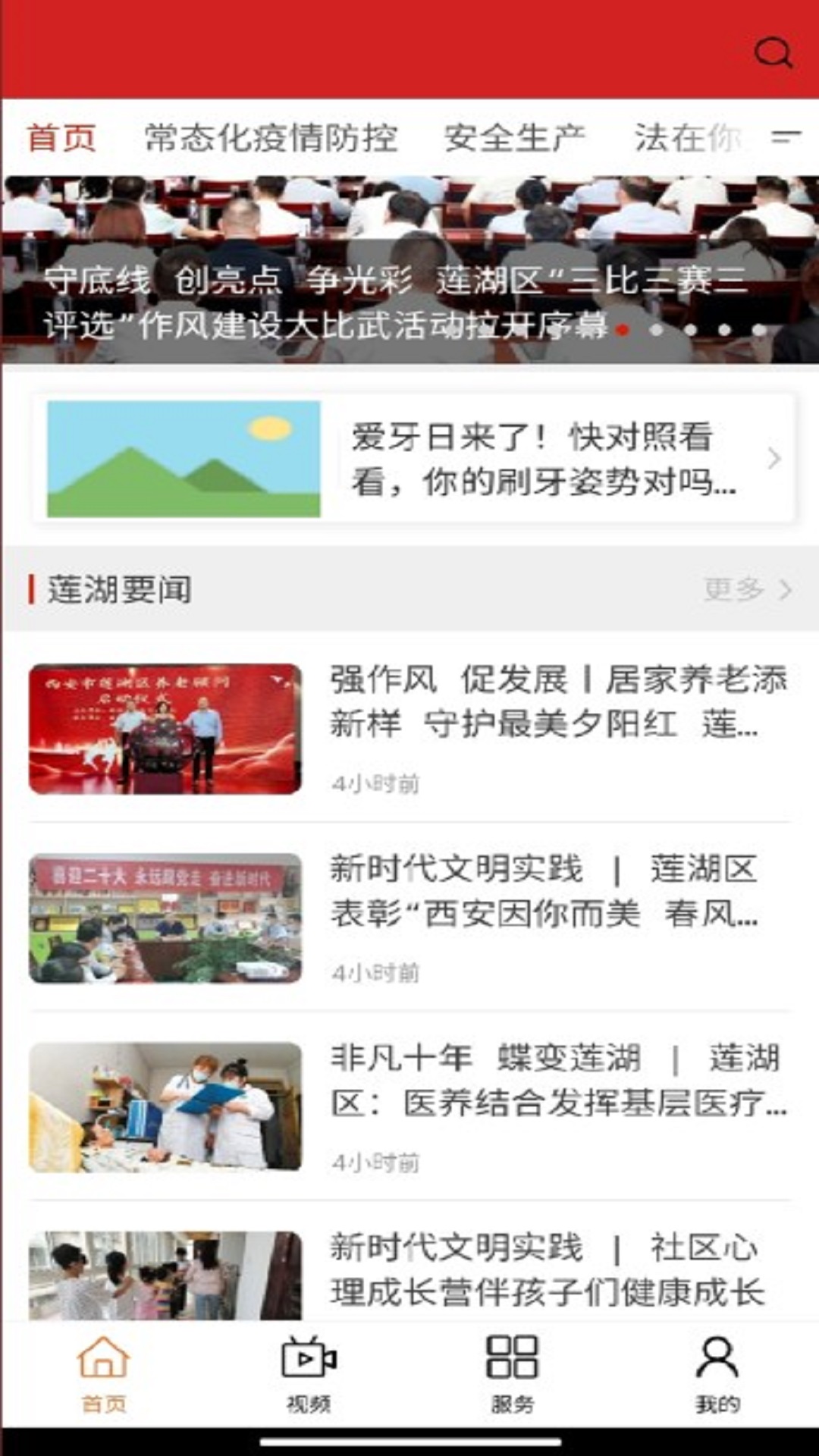Go to the 我的 profile tab
The image size is (819, 1456).
tap(717, 1374)
